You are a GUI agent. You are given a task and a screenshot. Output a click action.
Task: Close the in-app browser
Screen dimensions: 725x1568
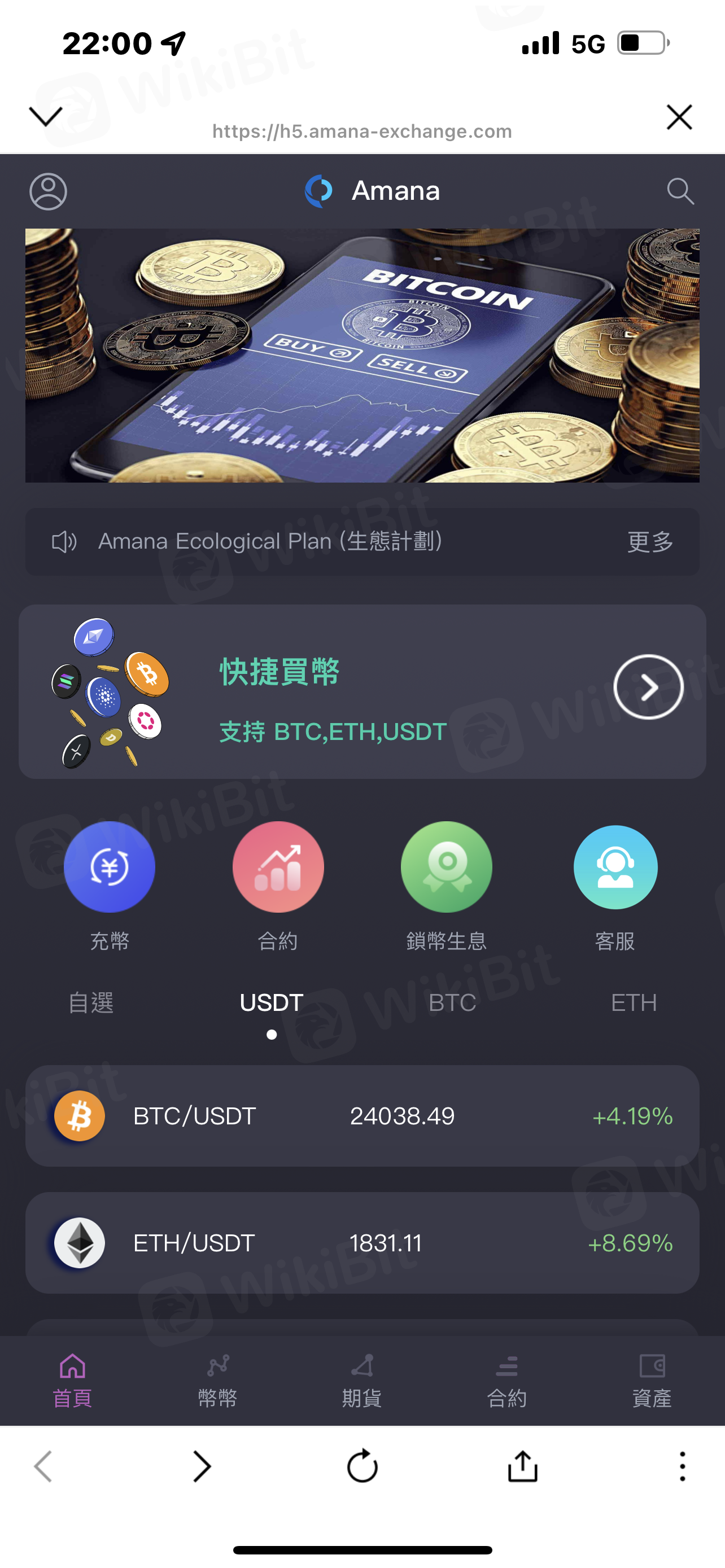point(679,117)
